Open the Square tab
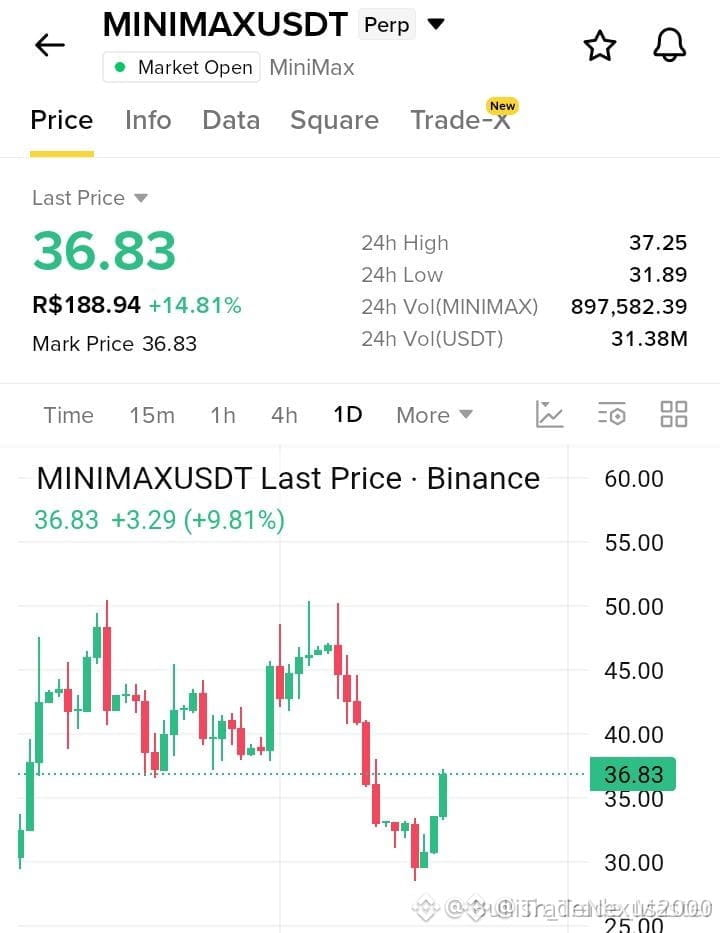This screenshot has height=933, width=720. click(334, 120)
